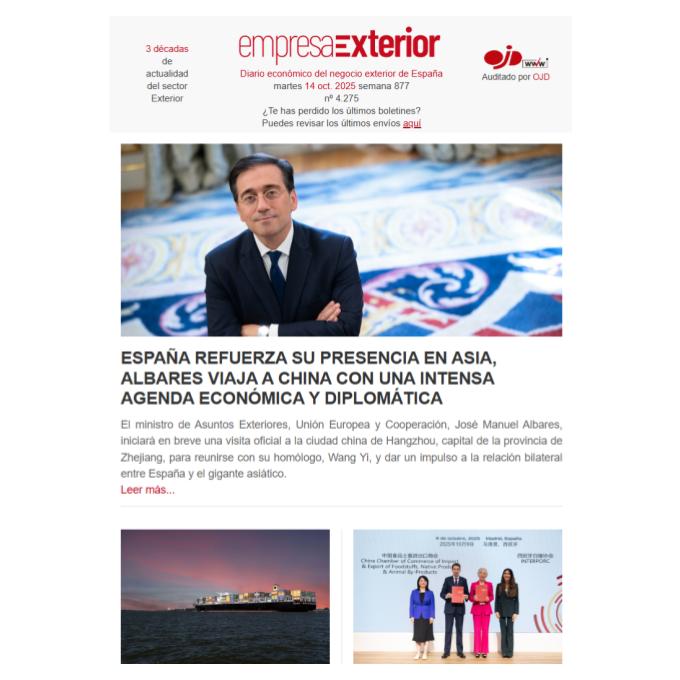Screen dimensions: 680x680
Task: Open the Albares photo article
Action: 341,240
